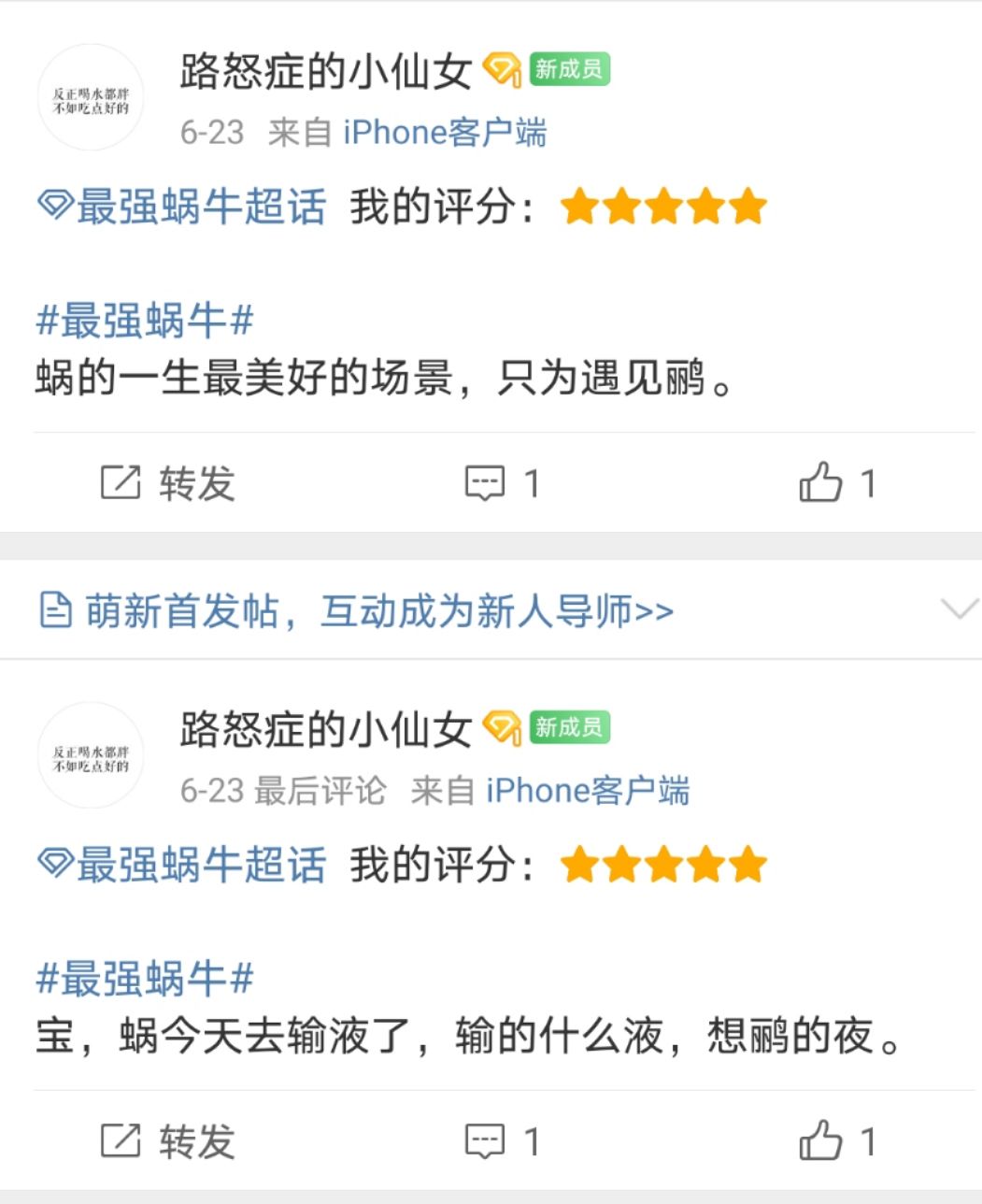Like the post ending with 想鹂的夜
982x1204 pixels.
(837, 1141)
